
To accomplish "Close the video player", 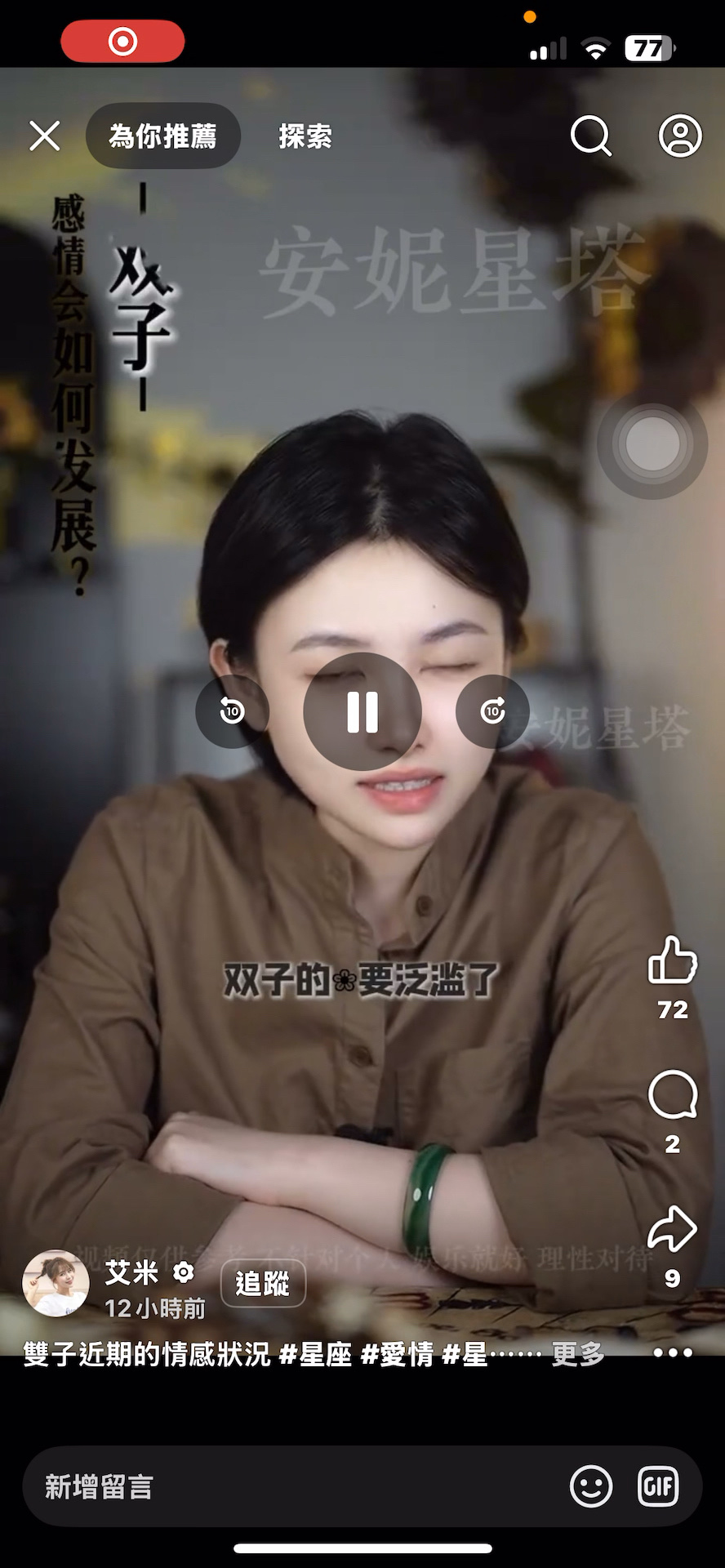I will tap(45, 136).
